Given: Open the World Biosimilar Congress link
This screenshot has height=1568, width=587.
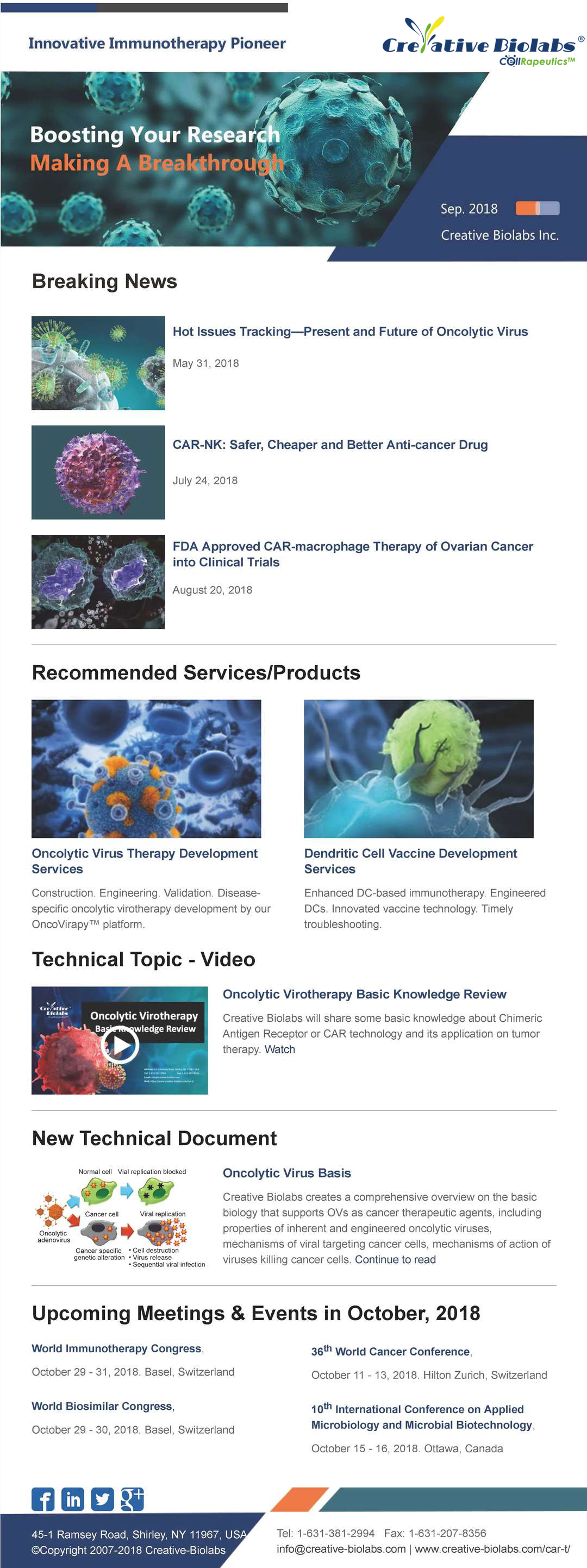Looking at the screenshot, I should click(x=102, y=1406).
